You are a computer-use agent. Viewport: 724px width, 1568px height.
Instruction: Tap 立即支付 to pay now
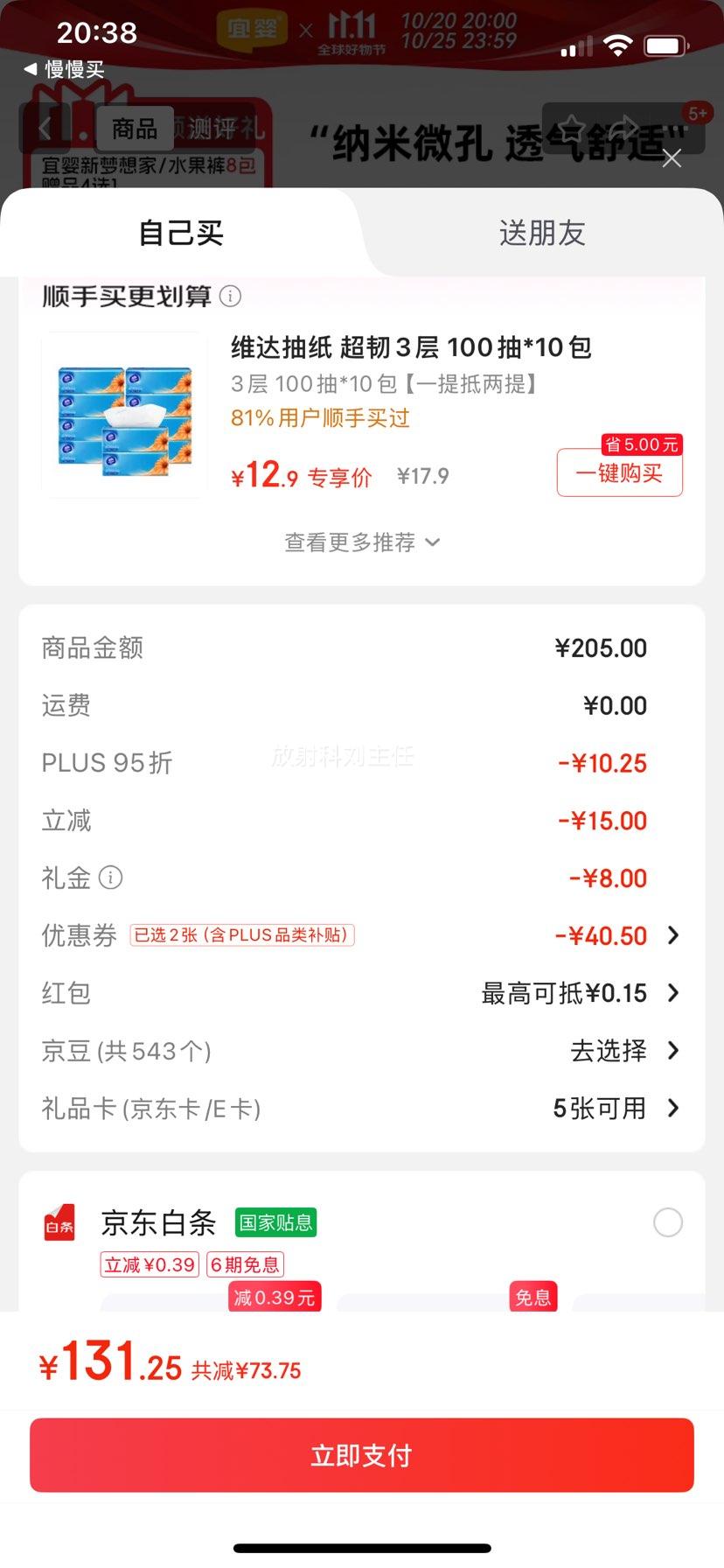(x=361, y=1455)
